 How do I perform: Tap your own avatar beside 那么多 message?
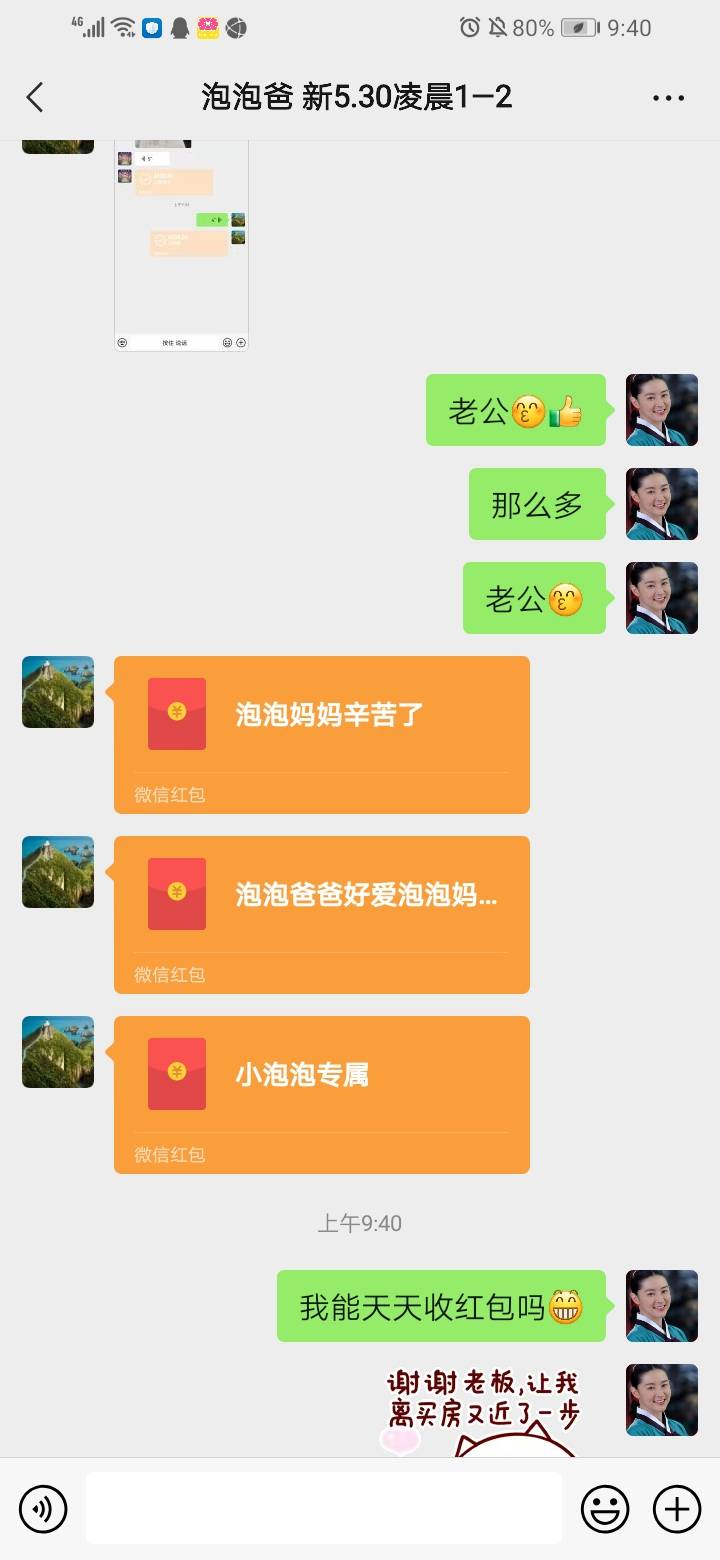[x=661, y=504]
